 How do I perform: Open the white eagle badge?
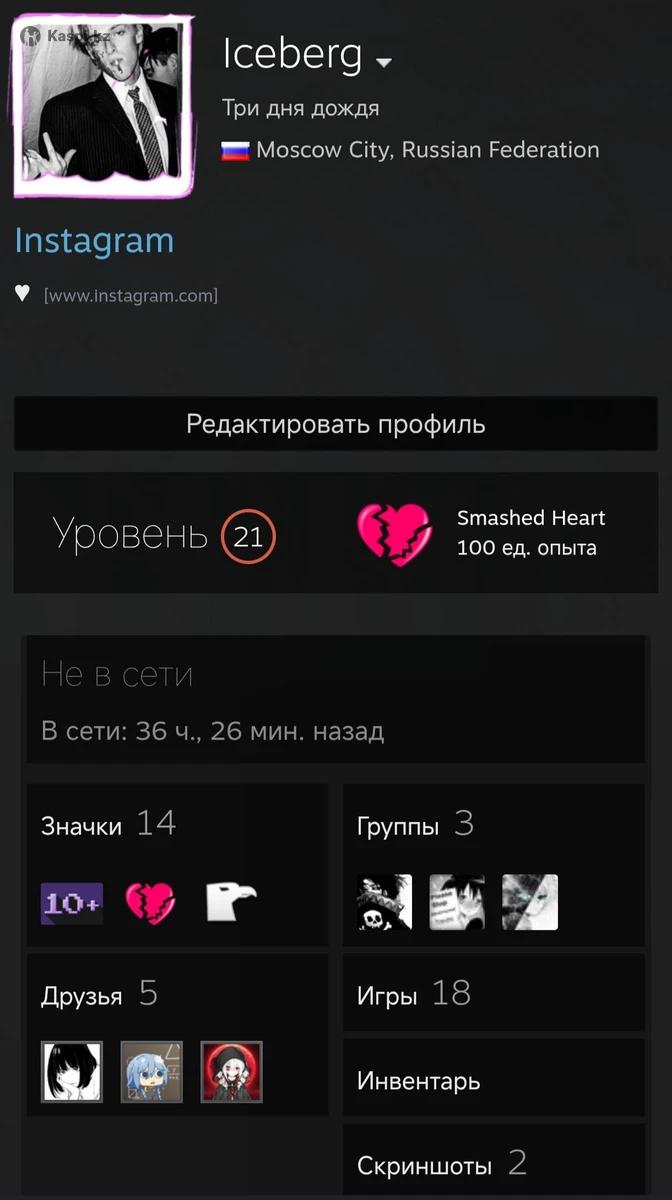pyautogui.click(x=231, y=902)
